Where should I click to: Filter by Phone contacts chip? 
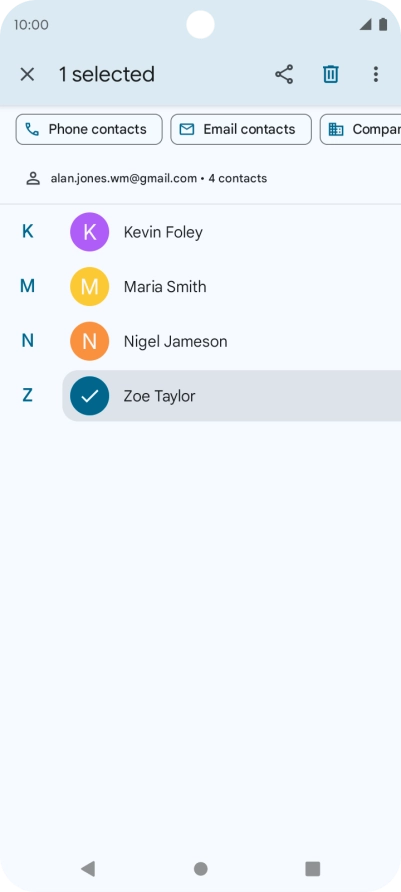pos(89,130)
